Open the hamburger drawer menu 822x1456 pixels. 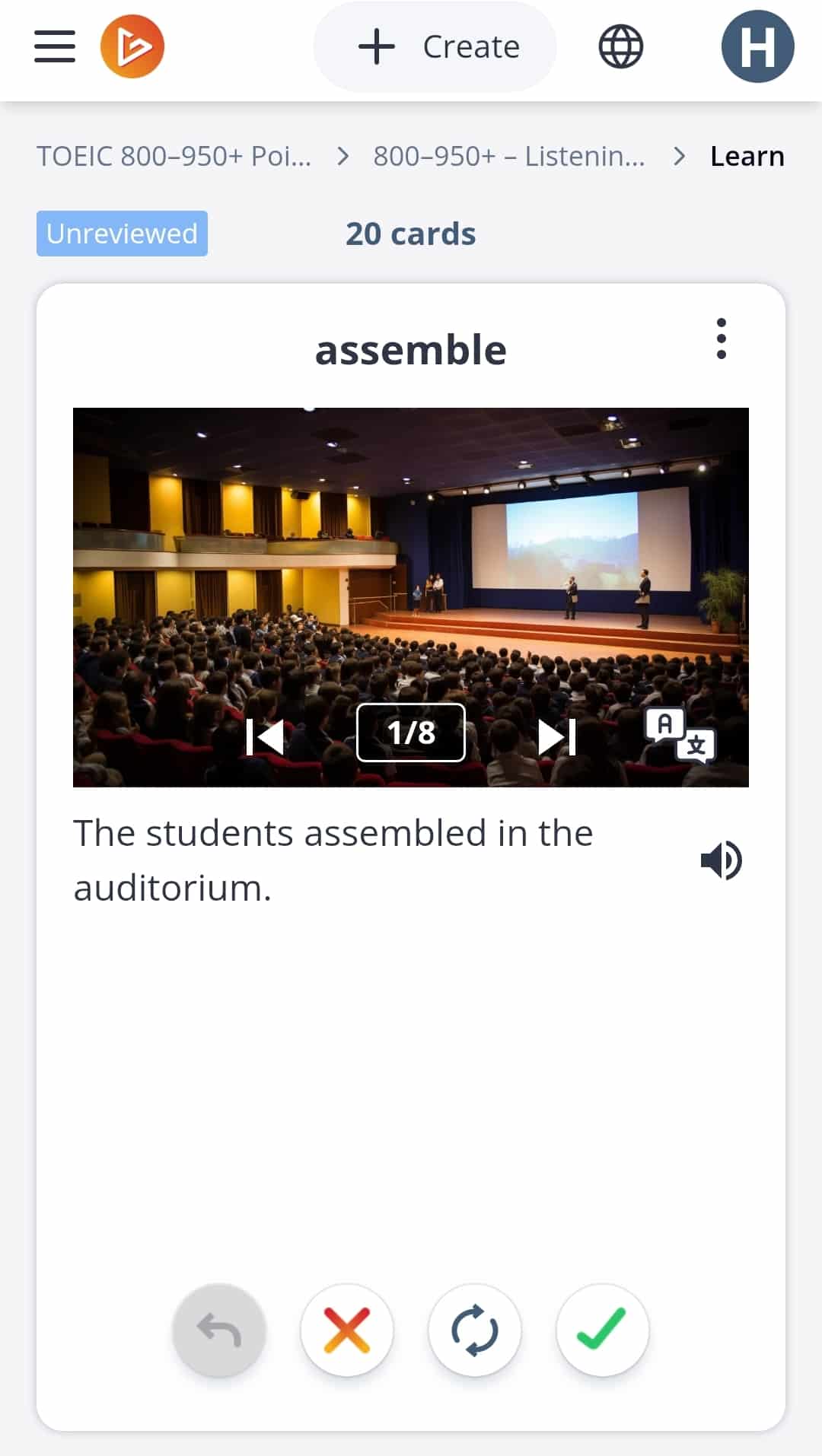(55, 46)
